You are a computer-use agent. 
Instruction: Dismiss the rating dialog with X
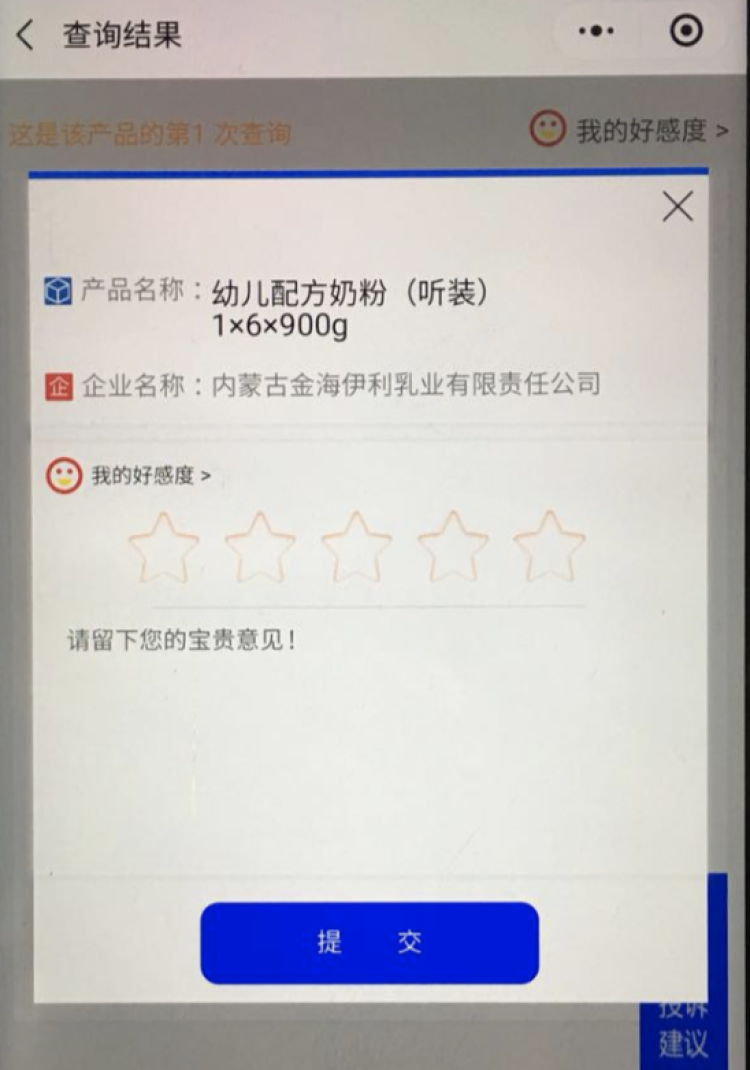pyautogui.click(x=677, y=207)
